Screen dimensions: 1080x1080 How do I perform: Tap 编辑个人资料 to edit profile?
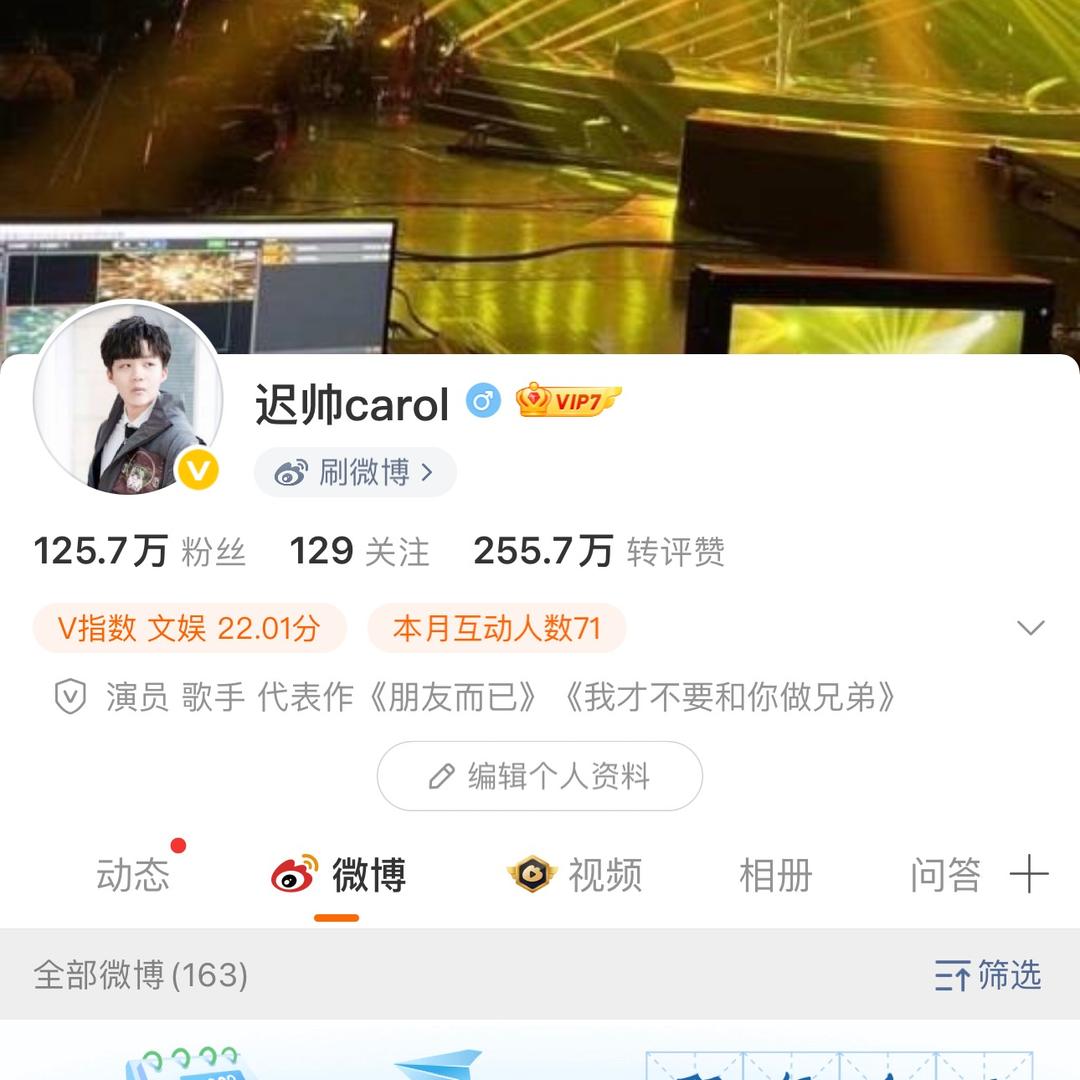(x=540, y=776)
